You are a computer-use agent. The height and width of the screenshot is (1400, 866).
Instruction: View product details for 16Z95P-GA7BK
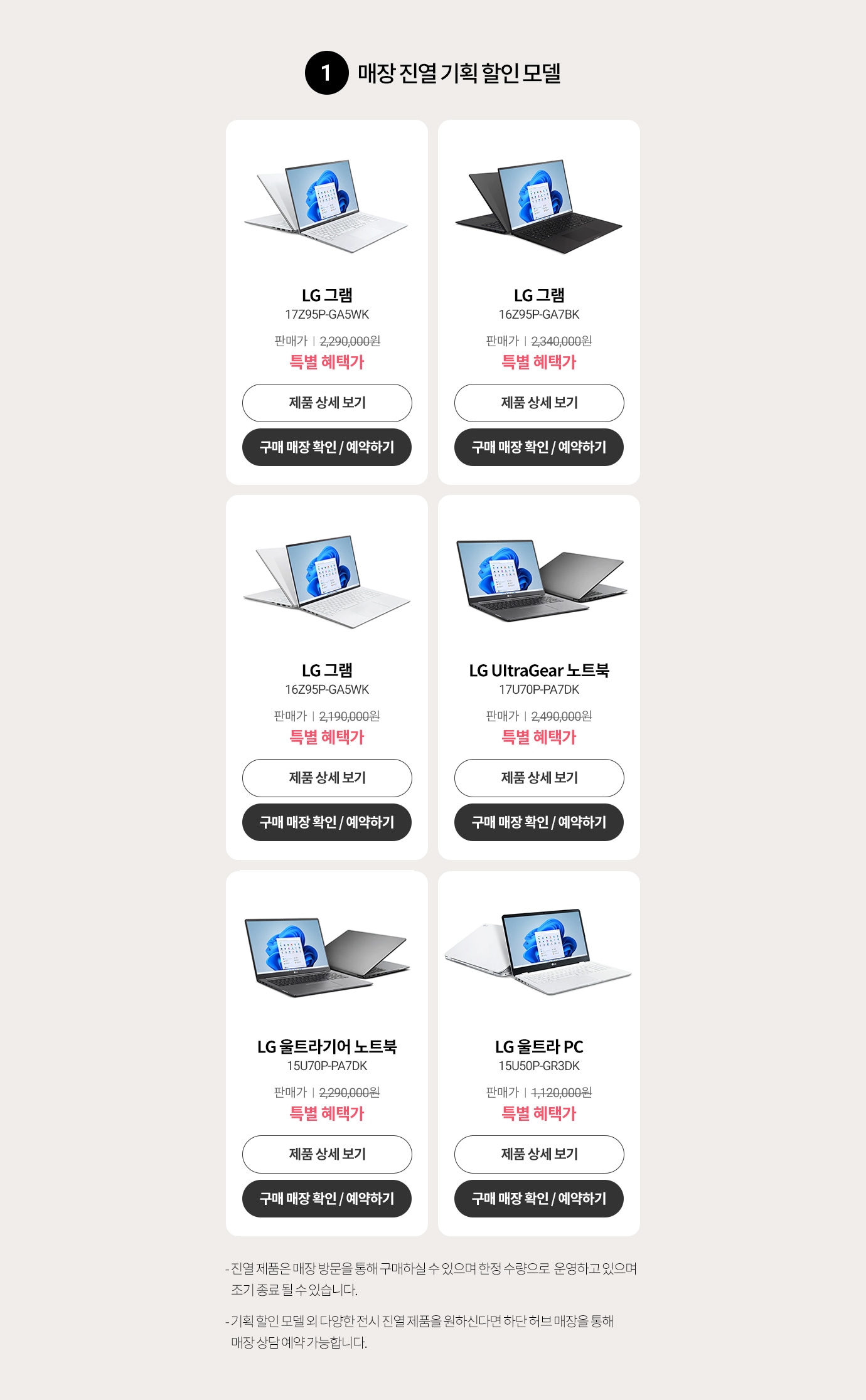539,403
